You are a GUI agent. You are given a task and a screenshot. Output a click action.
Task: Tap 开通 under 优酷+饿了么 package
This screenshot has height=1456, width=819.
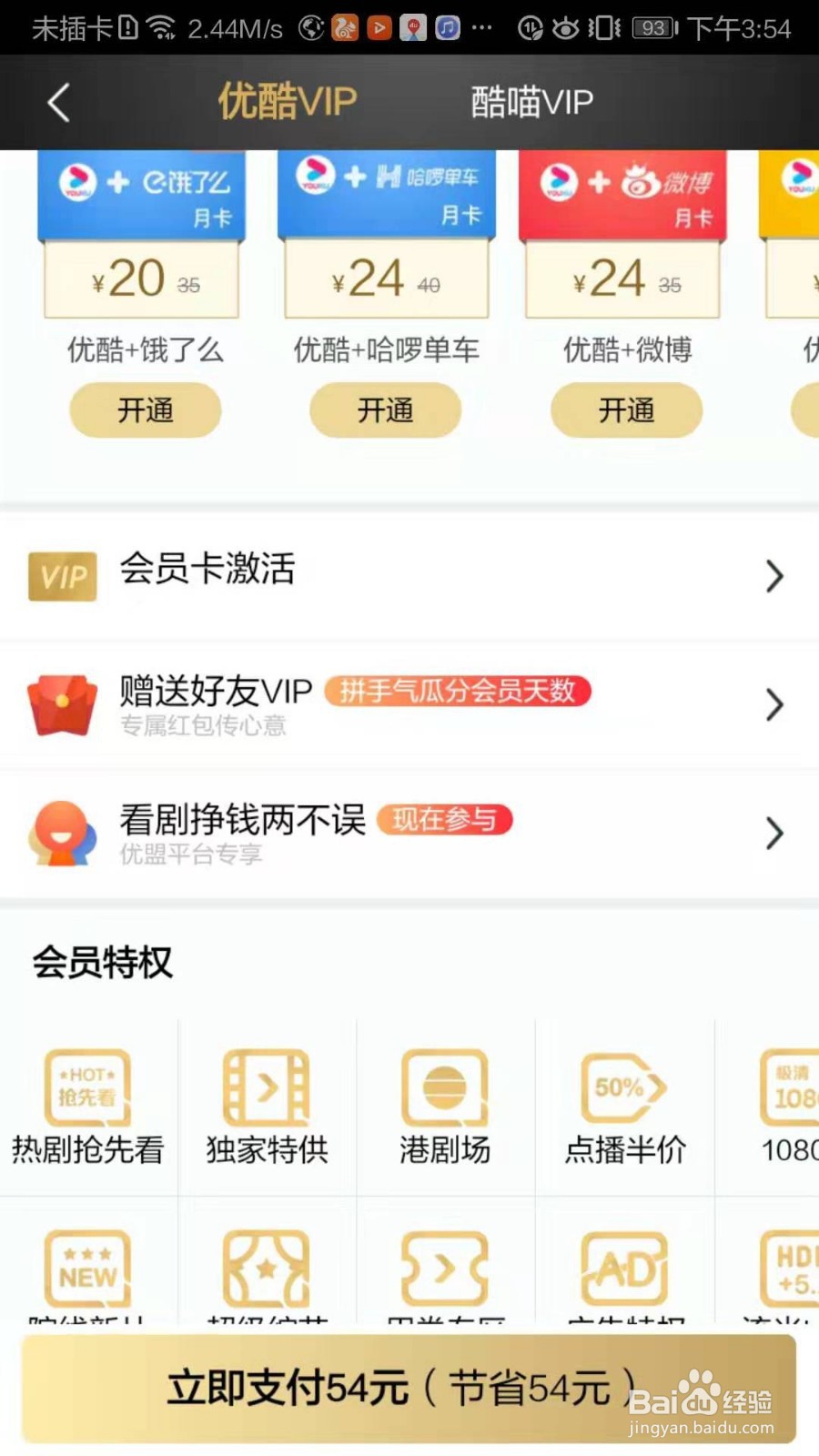[145, 410]
